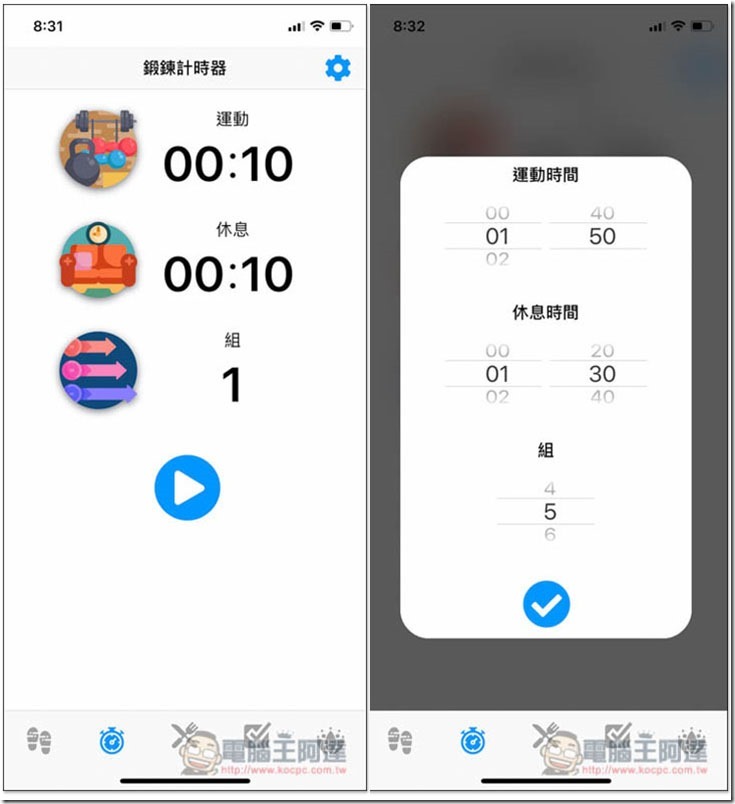Open the 休息 rest time row

[x=228, y=273]
